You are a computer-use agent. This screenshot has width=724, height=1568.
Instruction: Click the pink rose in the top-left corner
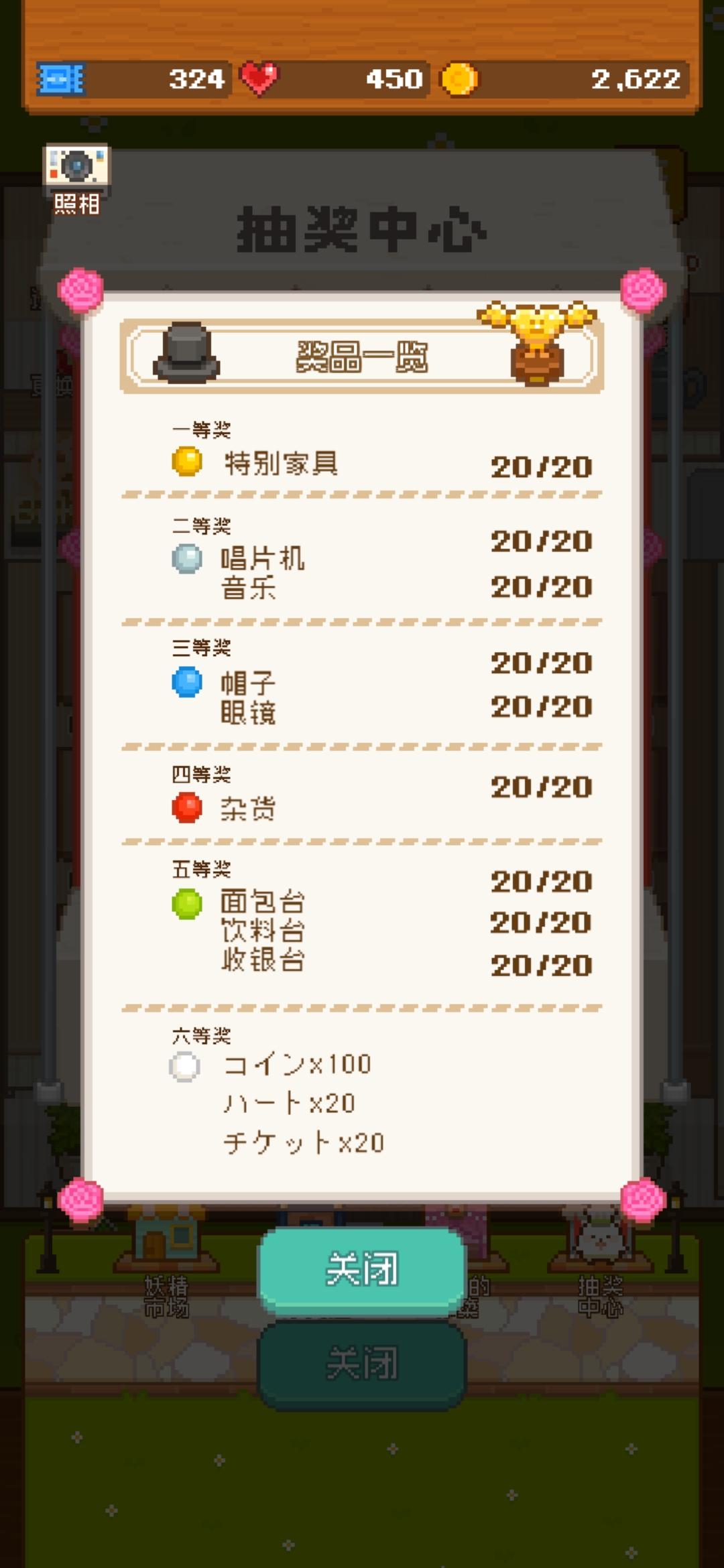[82, 288]
